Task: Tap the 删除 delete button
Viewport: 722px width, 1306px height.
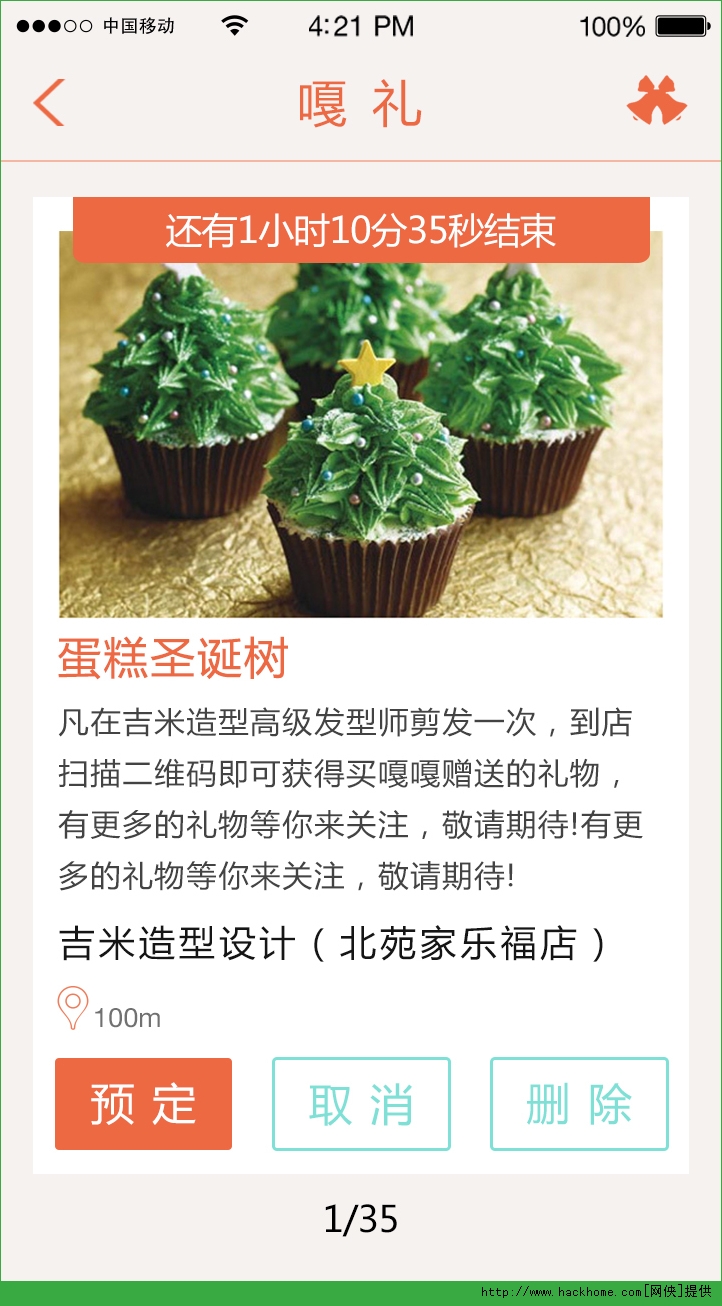Action: (579, 1104)
